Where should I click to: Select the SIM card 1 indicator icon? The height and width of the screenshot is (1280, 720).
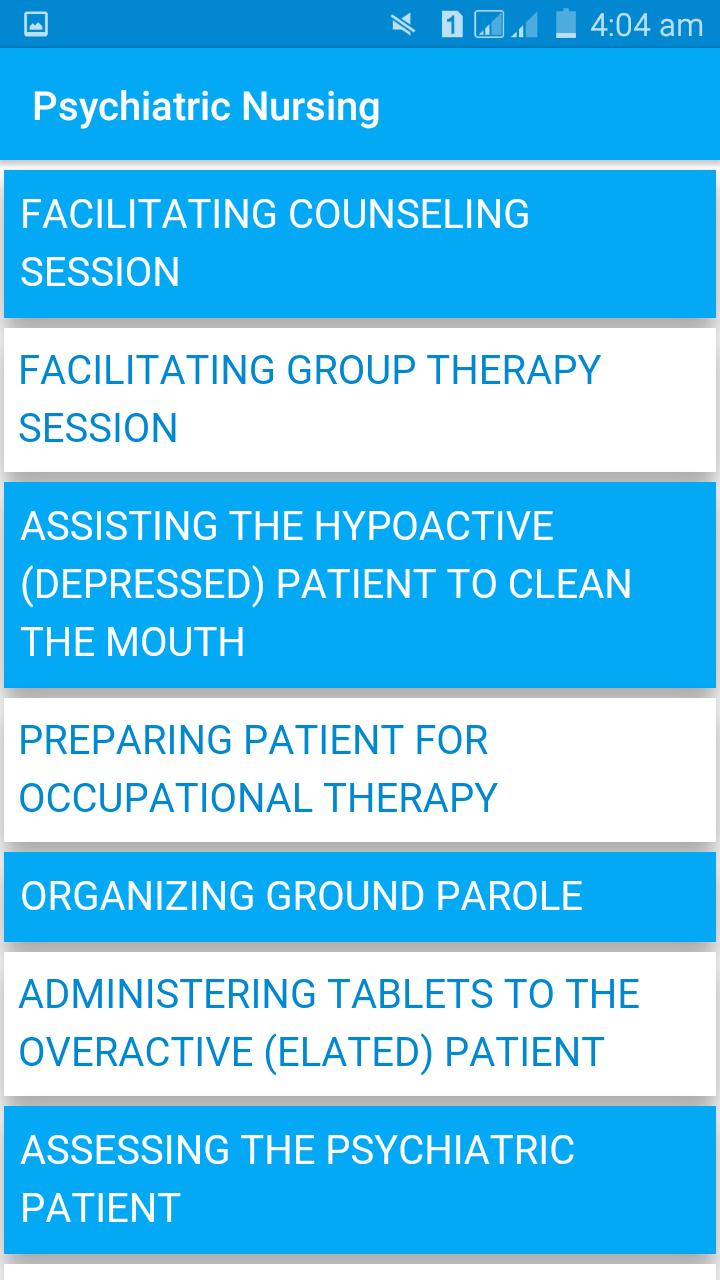click(x=450, y=24)
